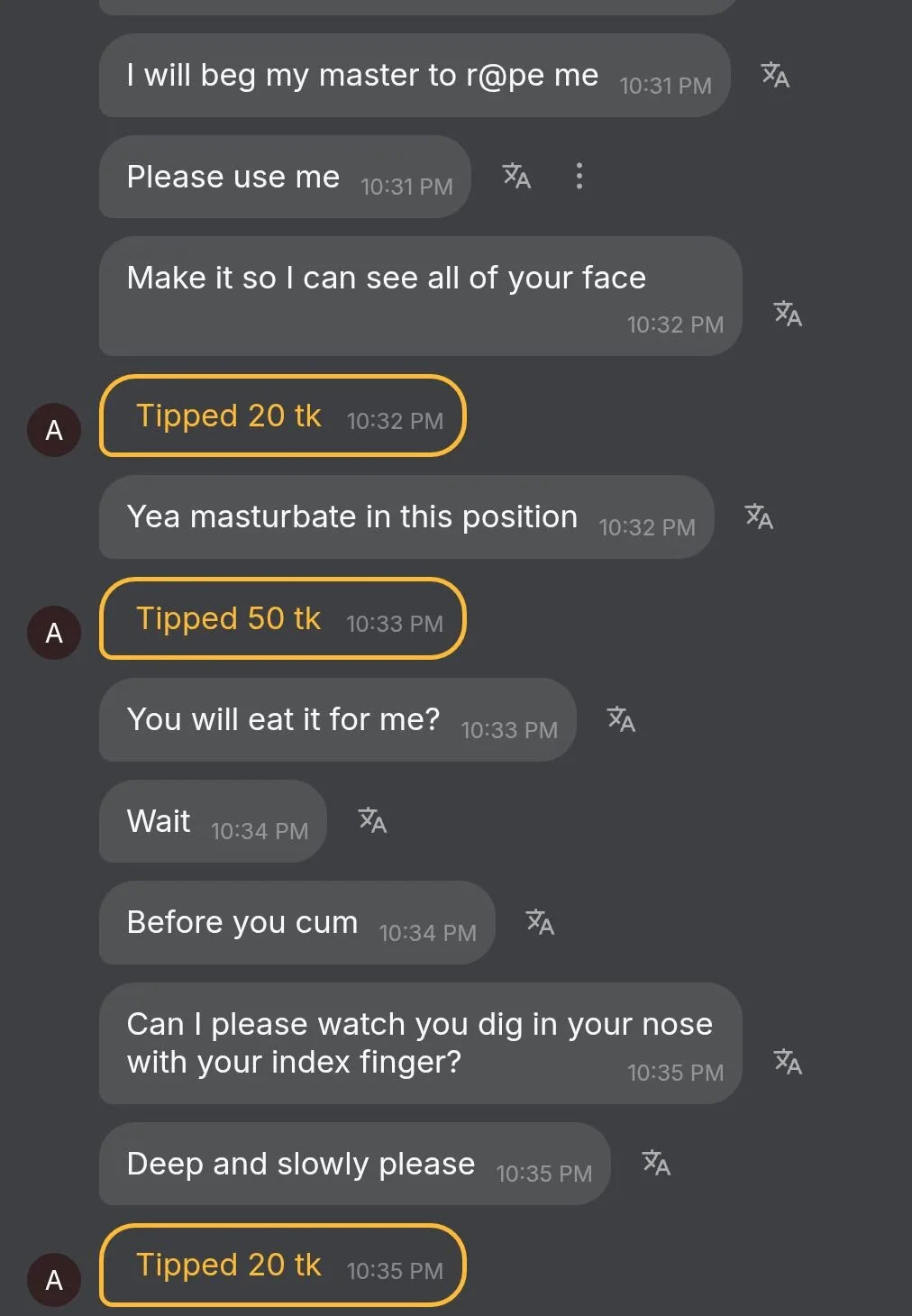Translate the 'Deep and slowly please' message
The height and width of the screenshot is (1316, 912).
click(x=656, y=1163)
